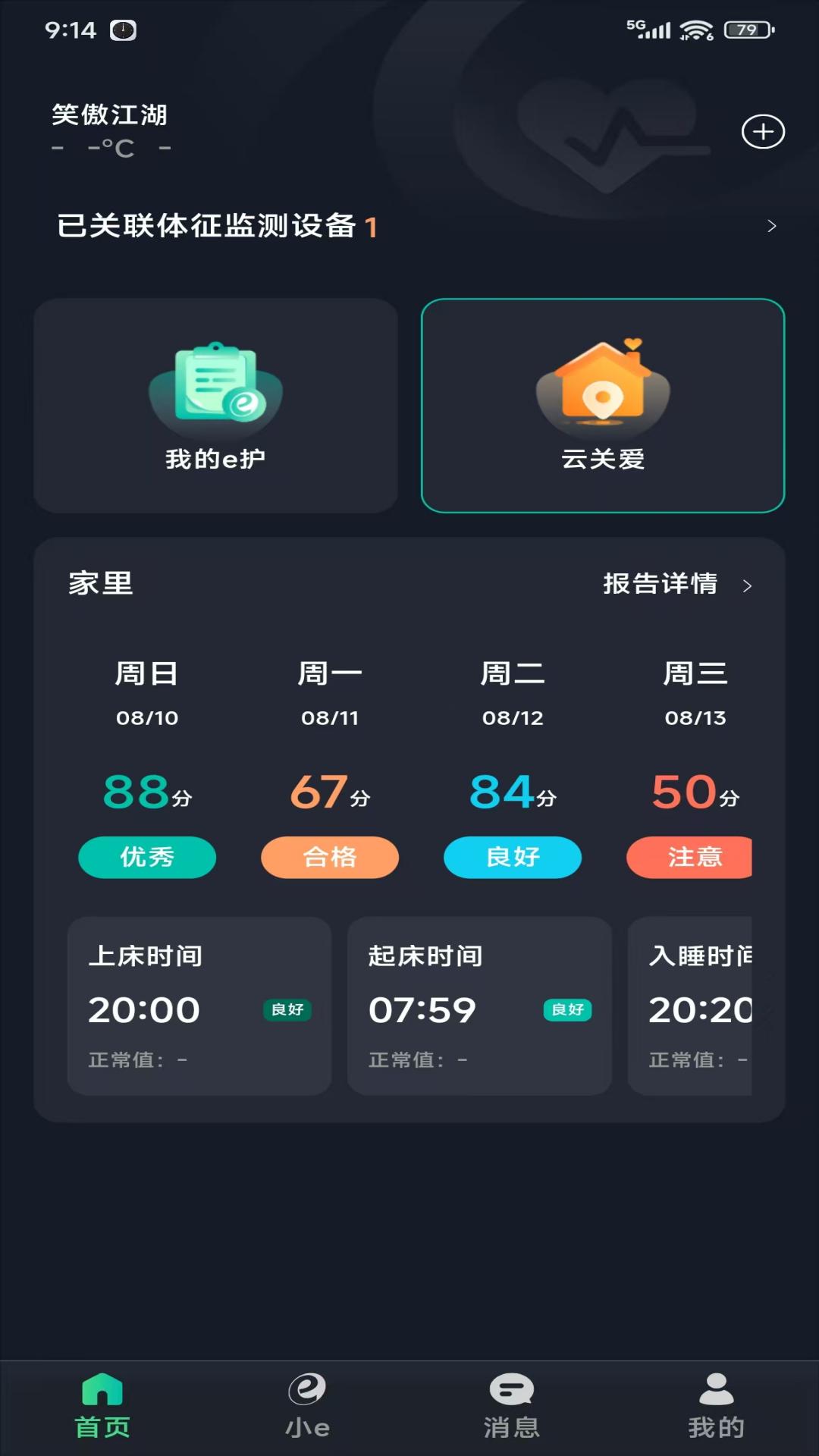Select 周二 08/12 score of 84
819x1456 pixels.
[513, 791]
